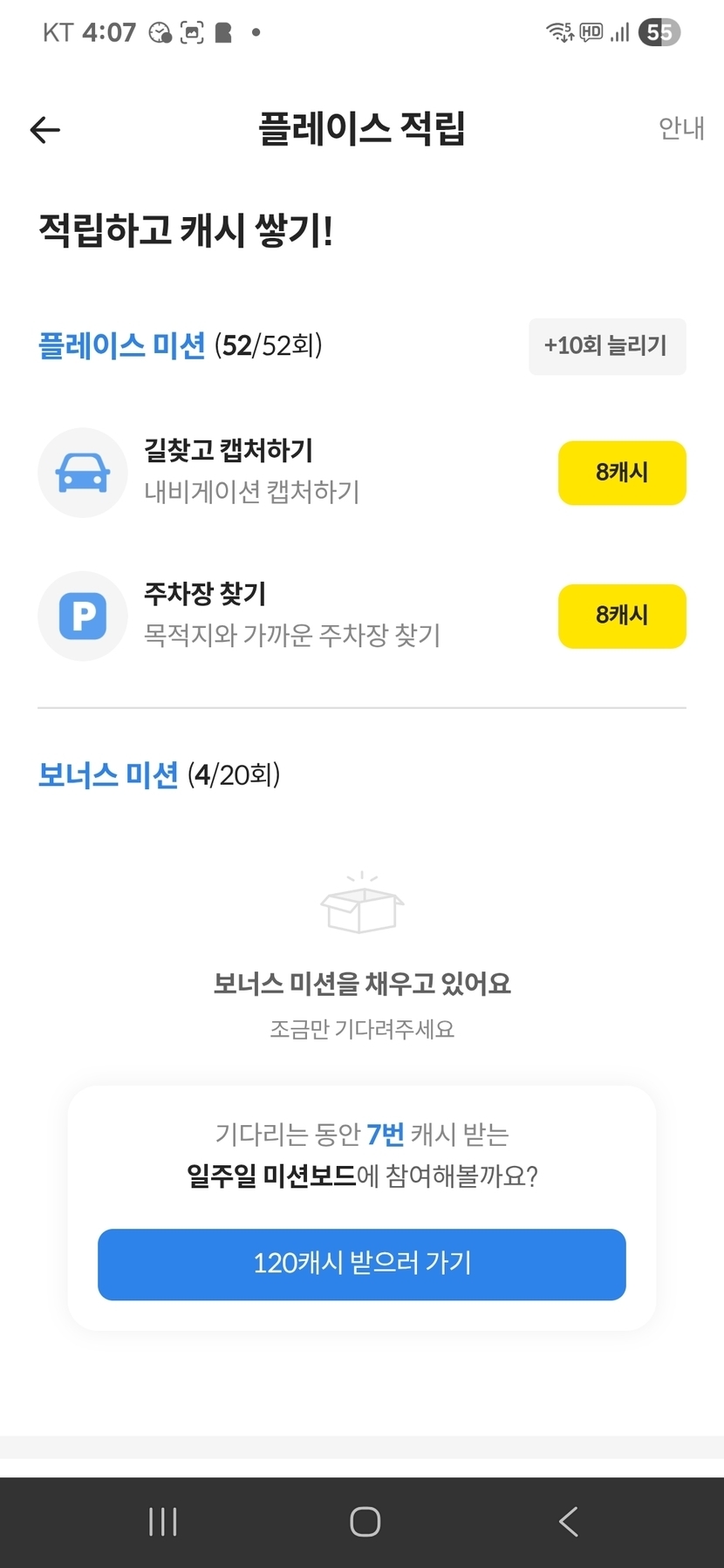This screenshot has width=724, height=1568.
Task: Tap 120캐시 받으러 가기 button
Action: (362, 1264)
